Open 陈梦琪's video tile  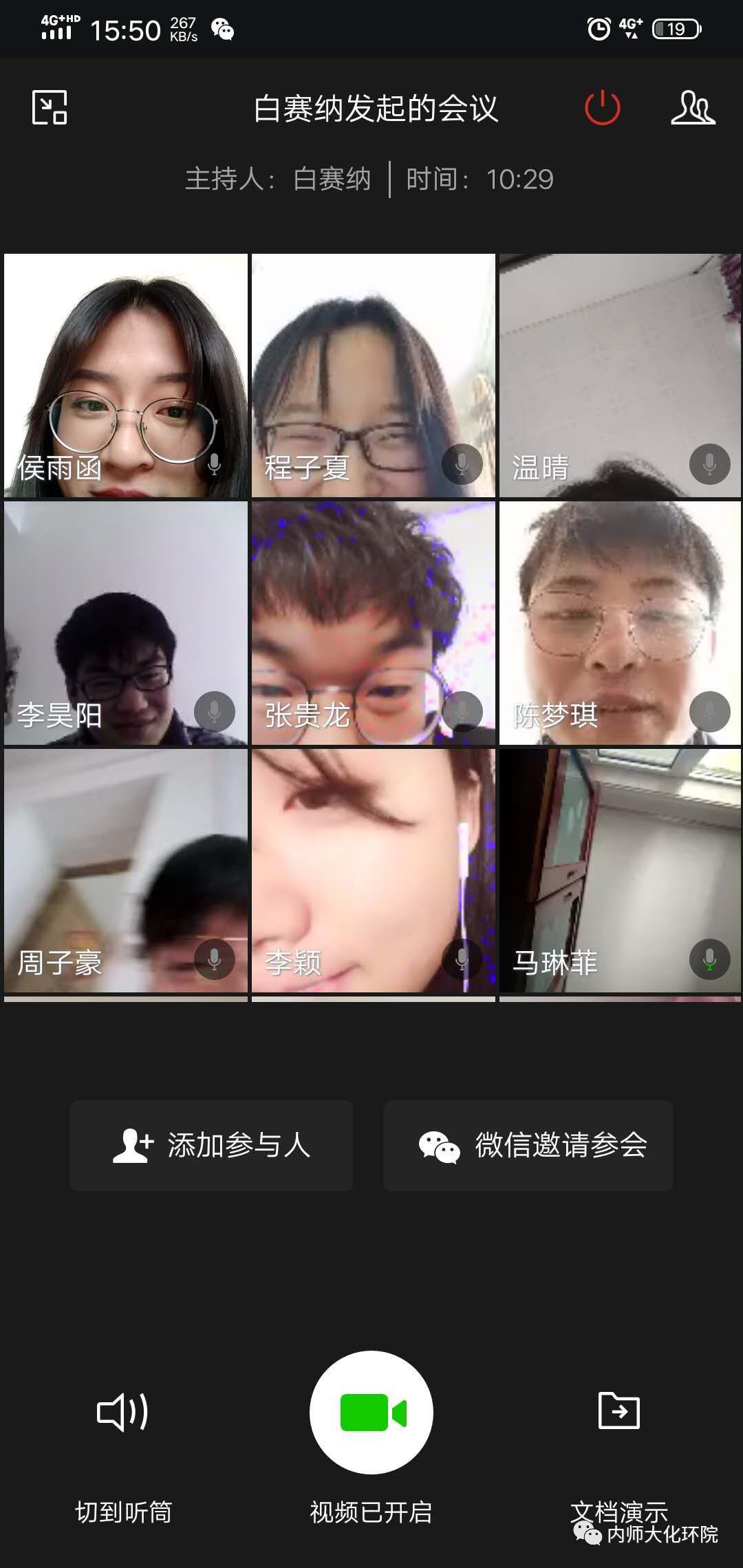pyautogui.click(x=620, y=623)
